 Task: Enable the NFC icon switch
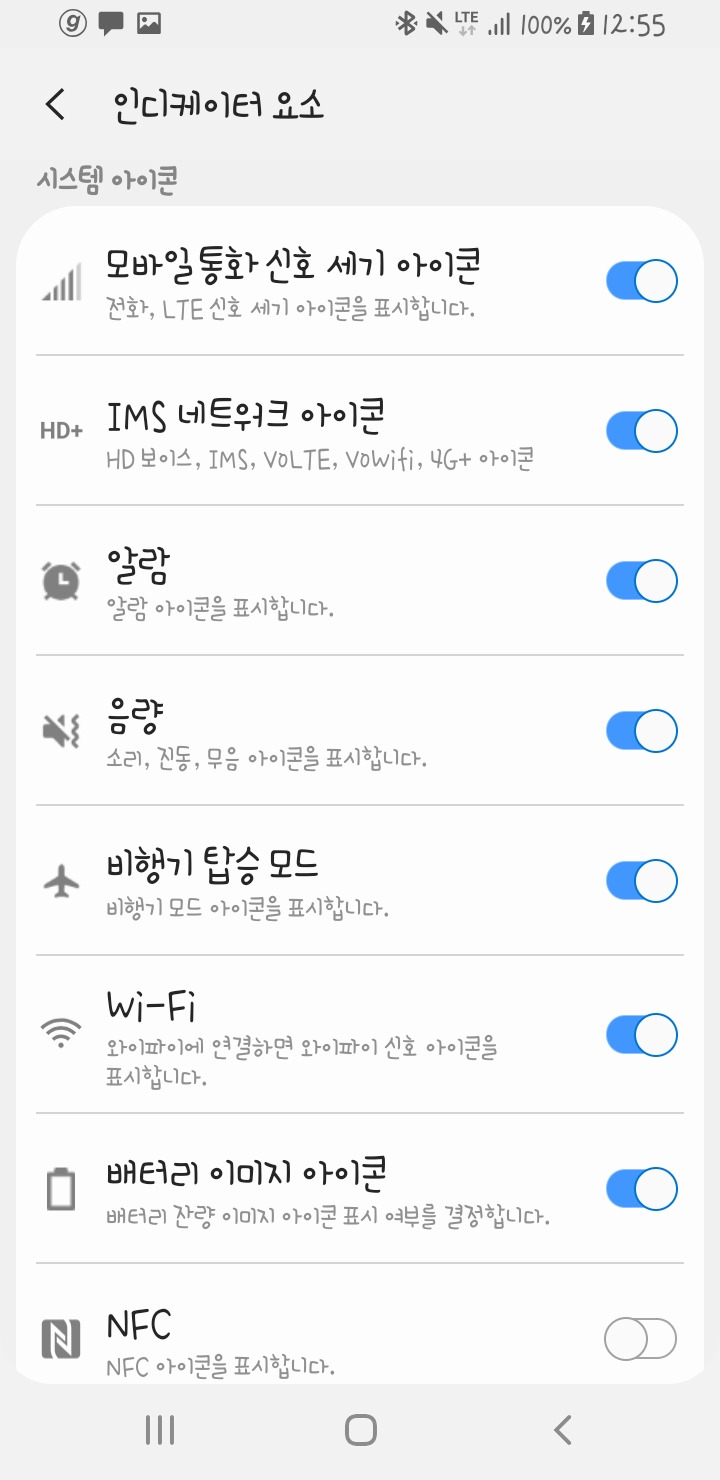click(642, 1339)
